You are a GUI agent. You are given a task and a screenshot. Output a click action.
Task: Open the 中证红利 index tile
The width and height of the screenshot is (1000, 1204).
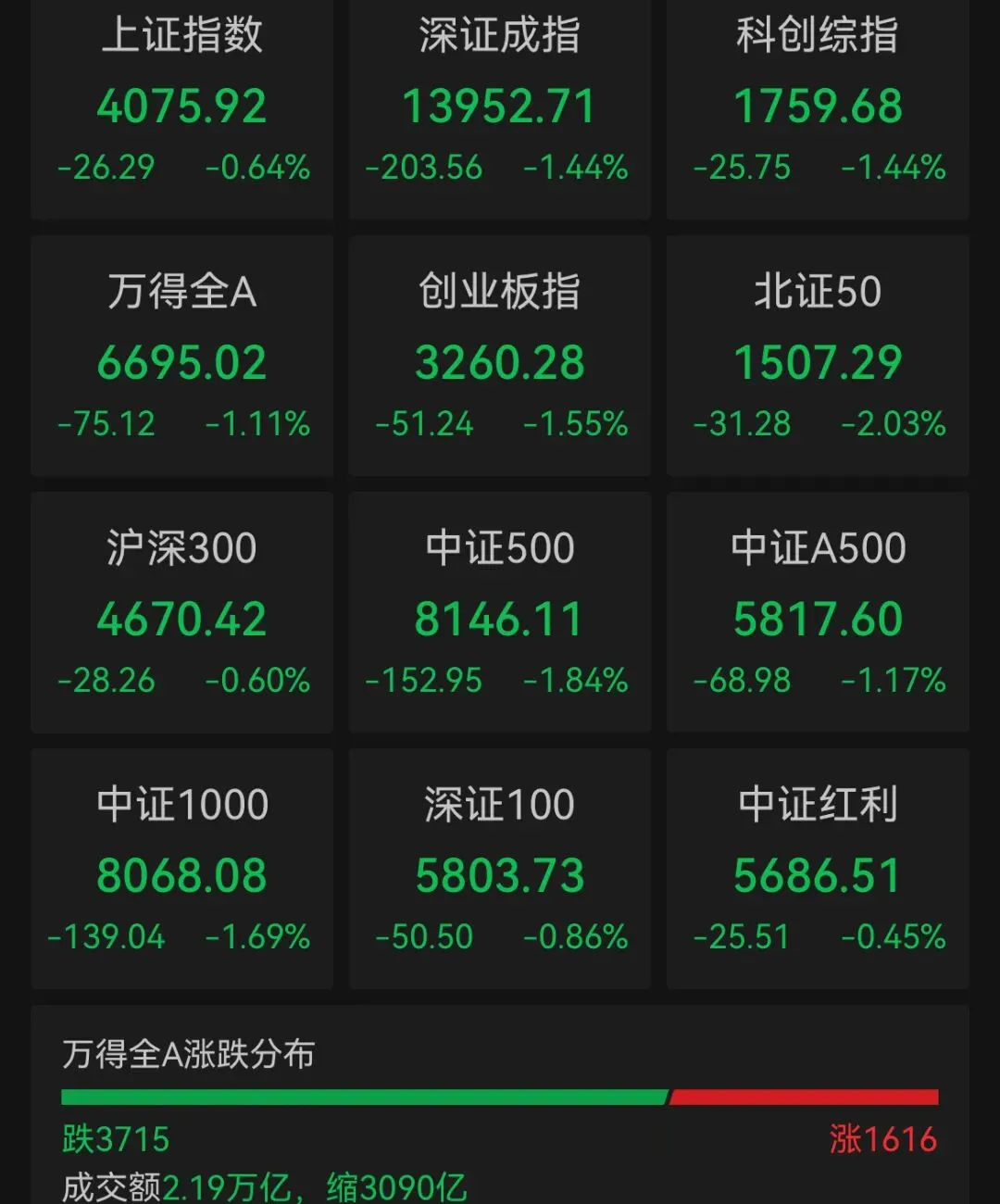tap(818, 870)
